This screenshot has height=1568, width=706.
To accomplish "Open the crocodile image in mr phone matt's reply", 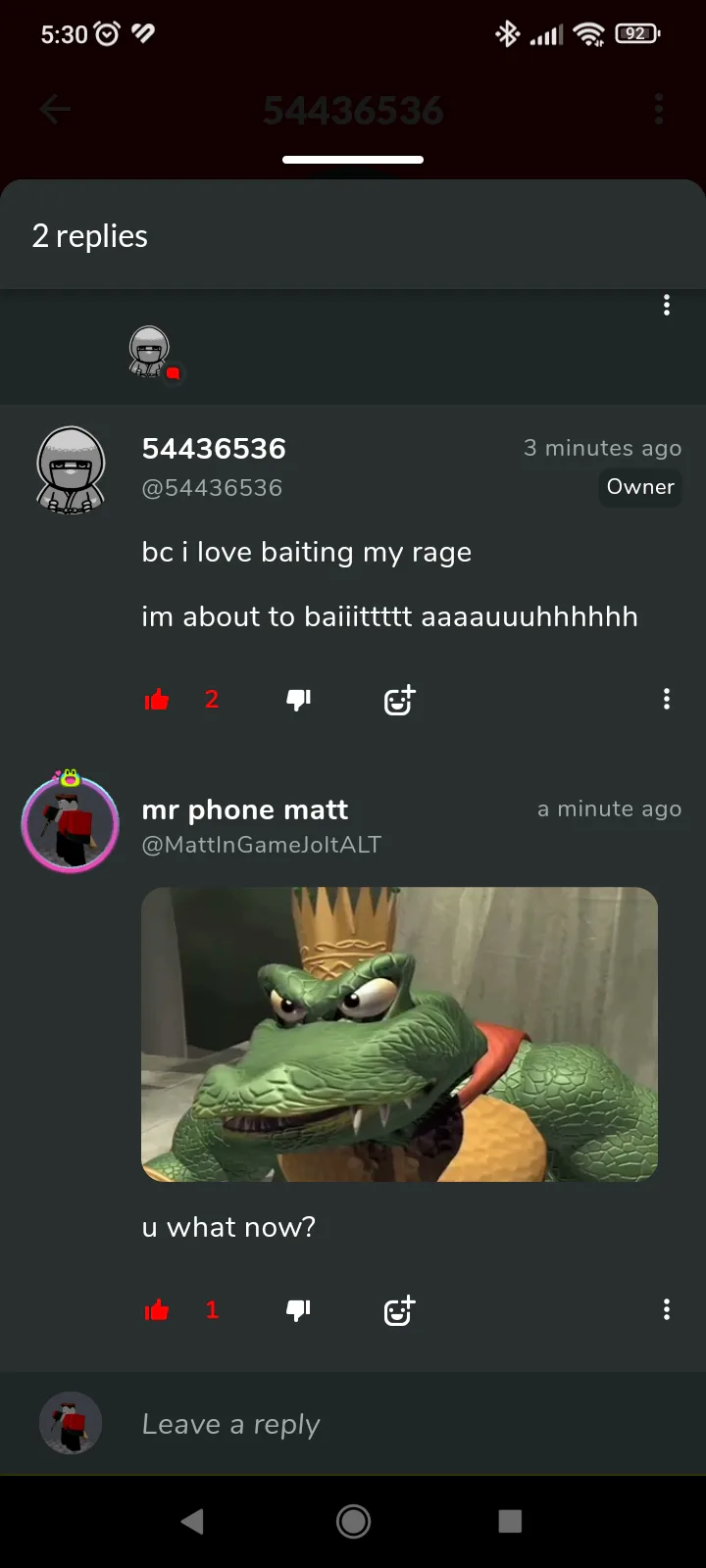I will click(x=399, y=1034).
